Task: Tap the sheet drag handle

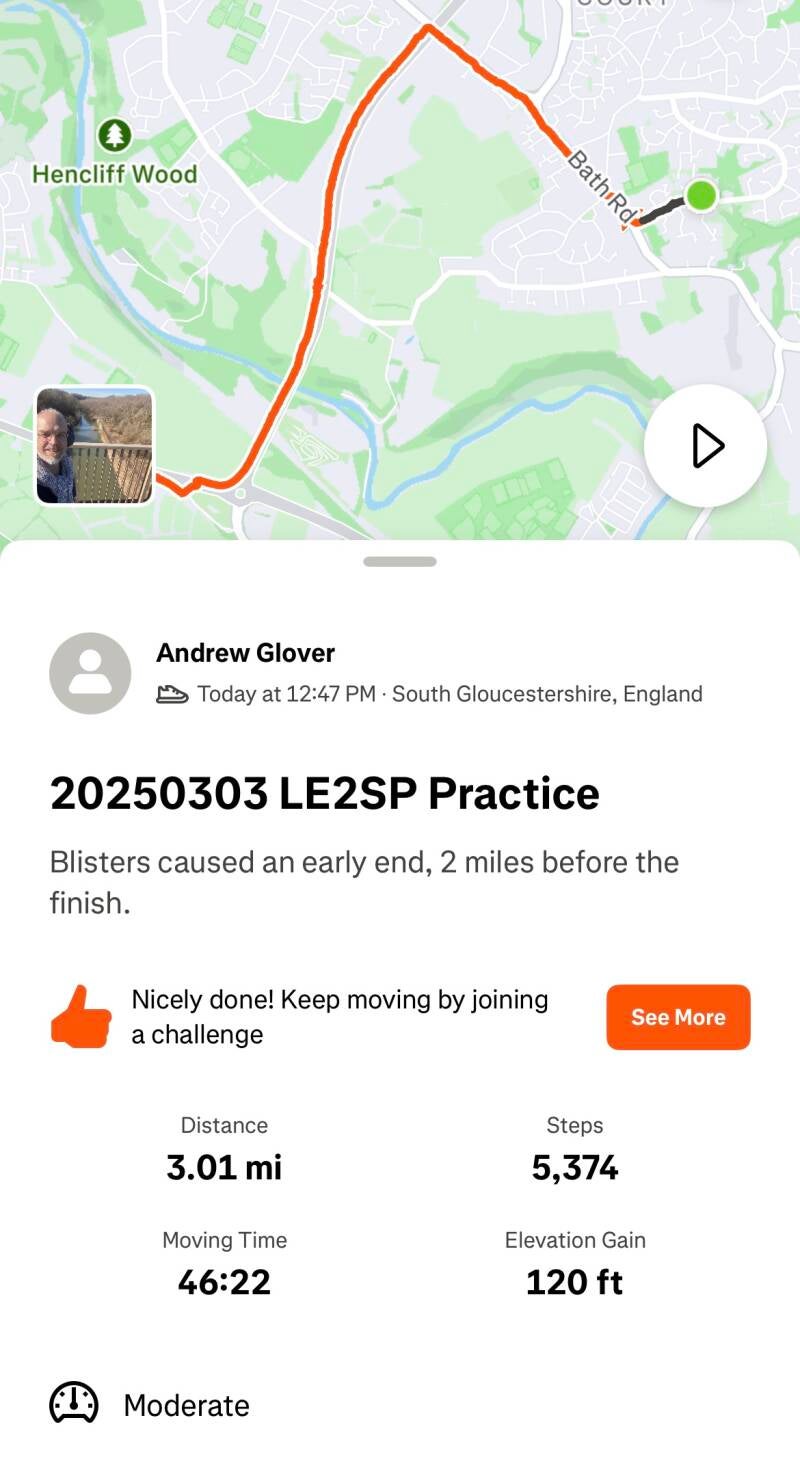Action: 400,562
